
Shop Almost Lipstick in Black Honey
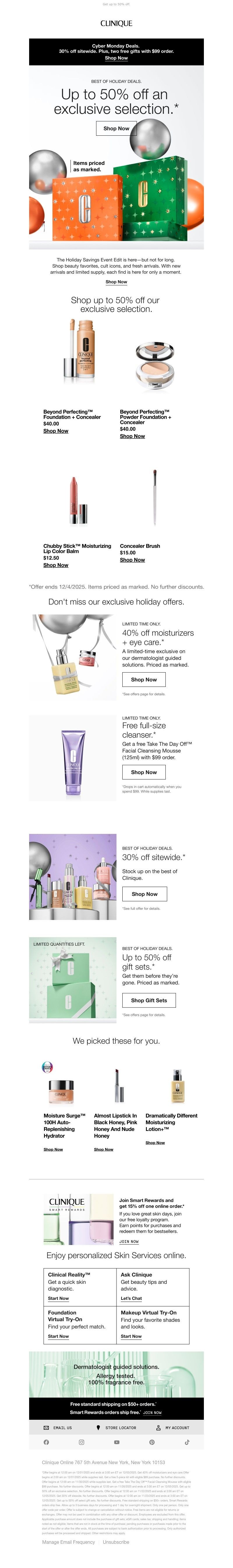click(x=103, y=1149)
